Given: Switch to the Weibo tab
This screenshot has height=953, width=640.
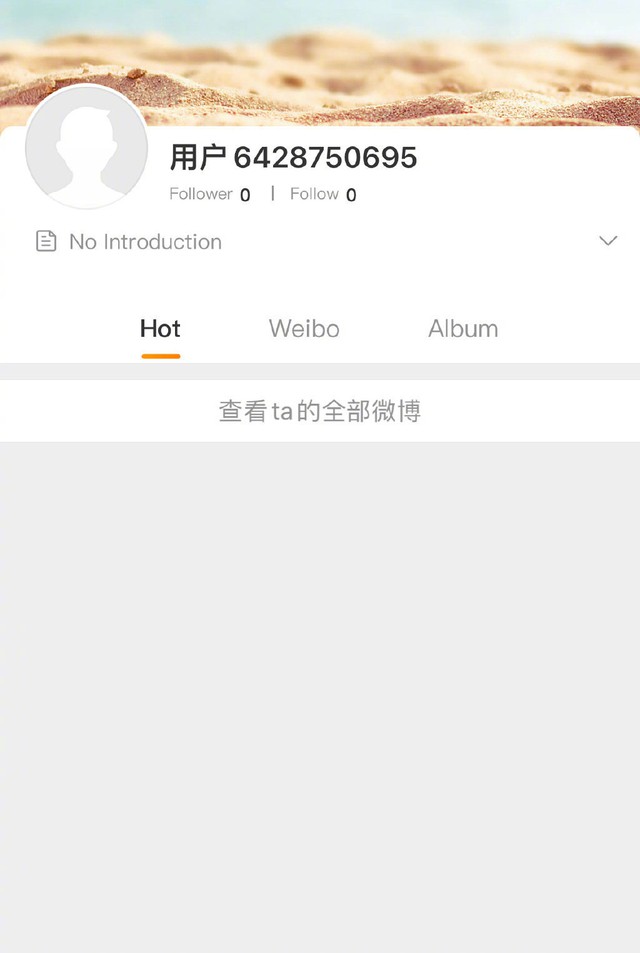Looking at the screenshot, I should [304, 329].
